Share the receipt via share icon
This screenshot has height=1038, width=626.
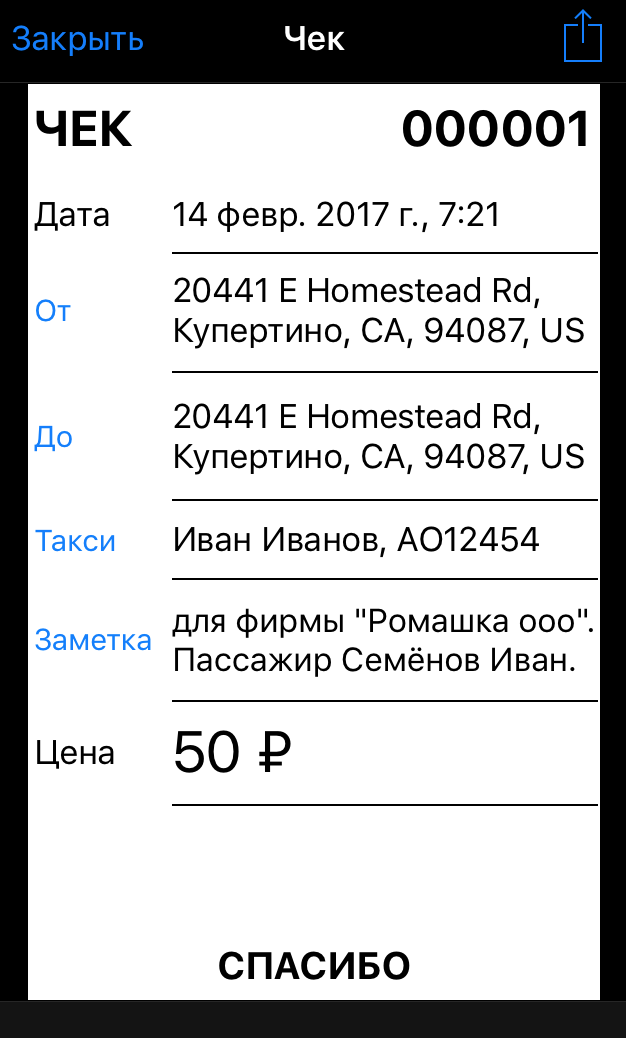[582, 38]
